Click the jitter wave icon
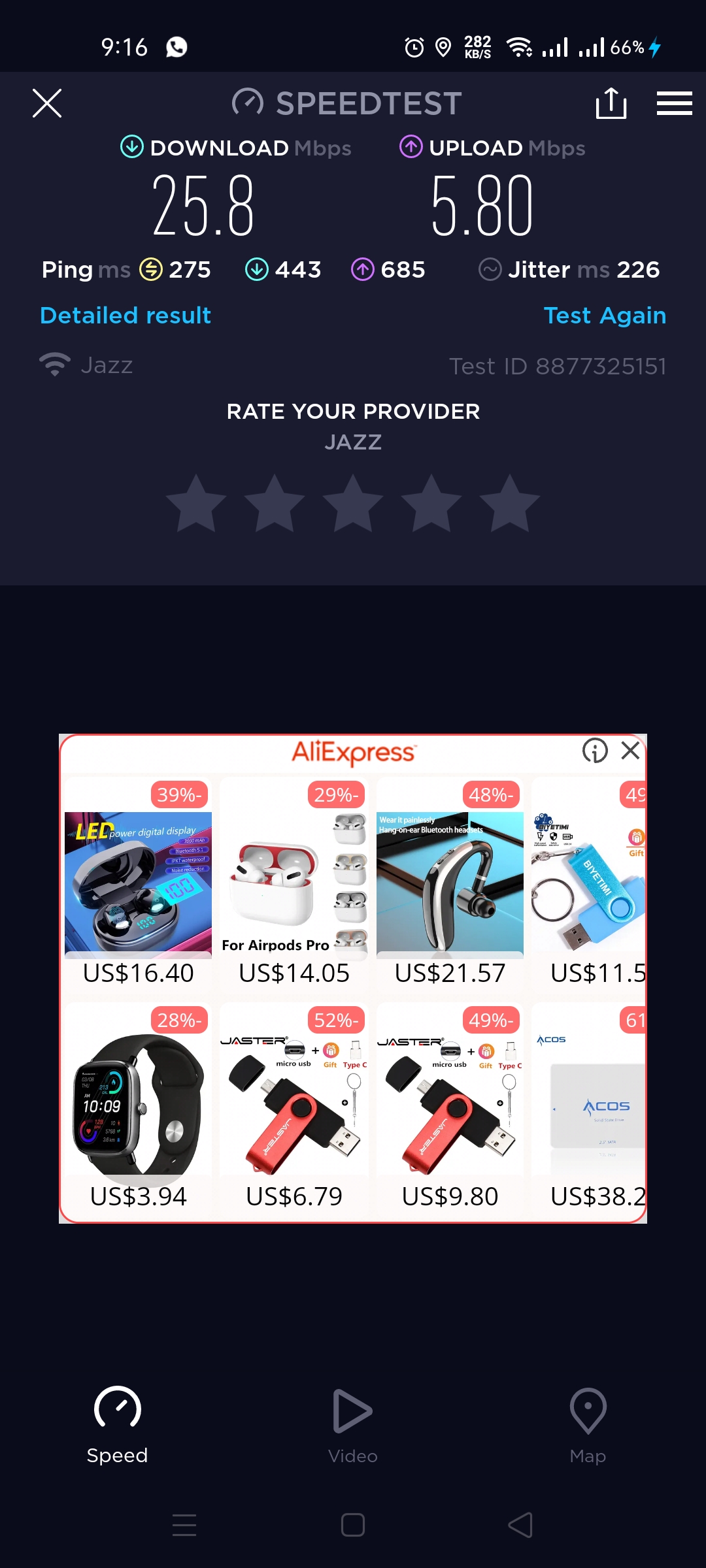The width and height of the screenshot is (706, 1568). [x=490, y=269]
